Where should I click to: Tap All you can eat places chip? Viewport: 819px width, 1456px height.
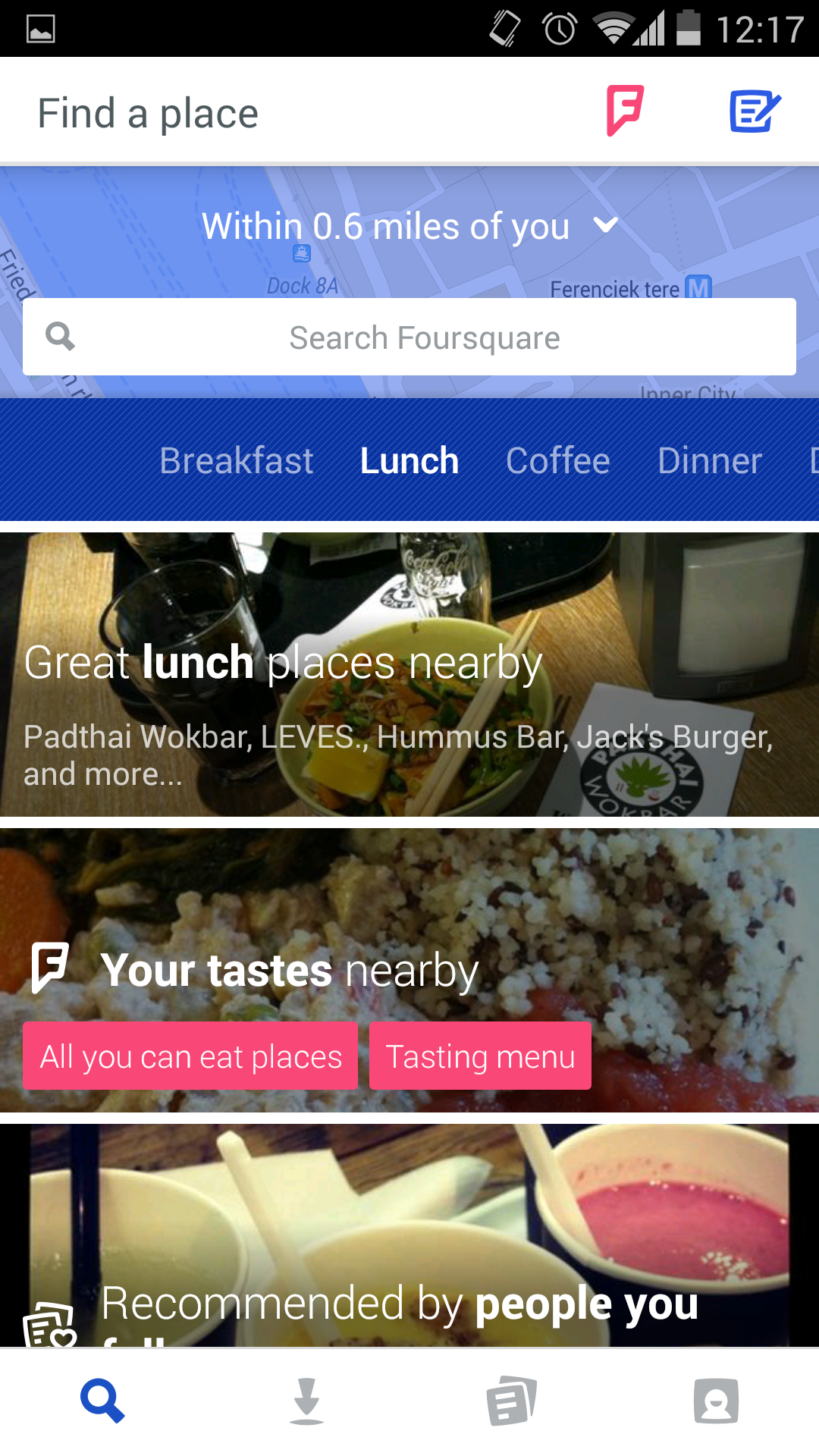[x=190, y=1056]
